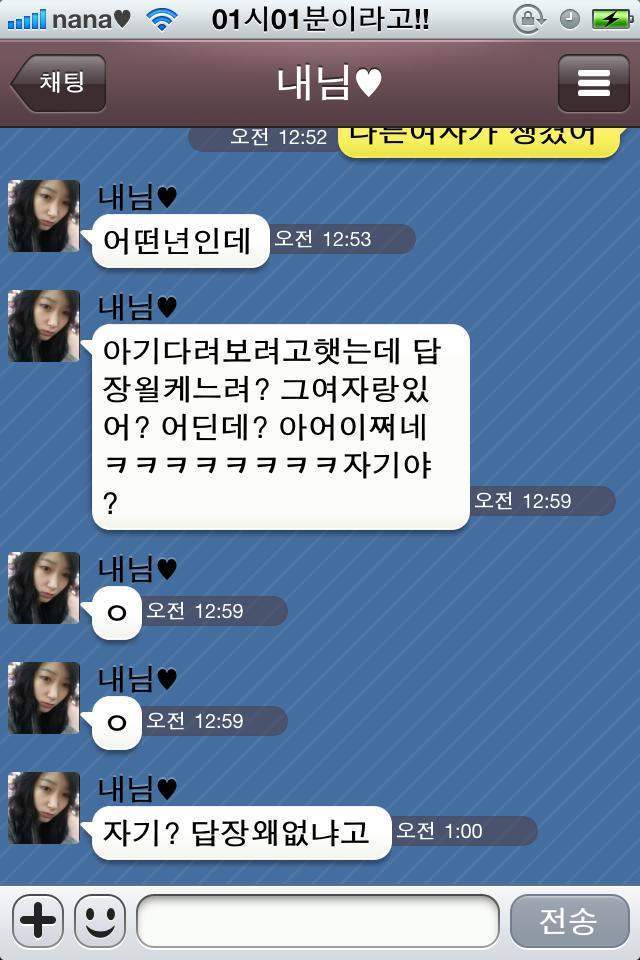This screenshot has width=640, height=960.
Task: Tap the message input field
Action: click(x=317, y=921)
